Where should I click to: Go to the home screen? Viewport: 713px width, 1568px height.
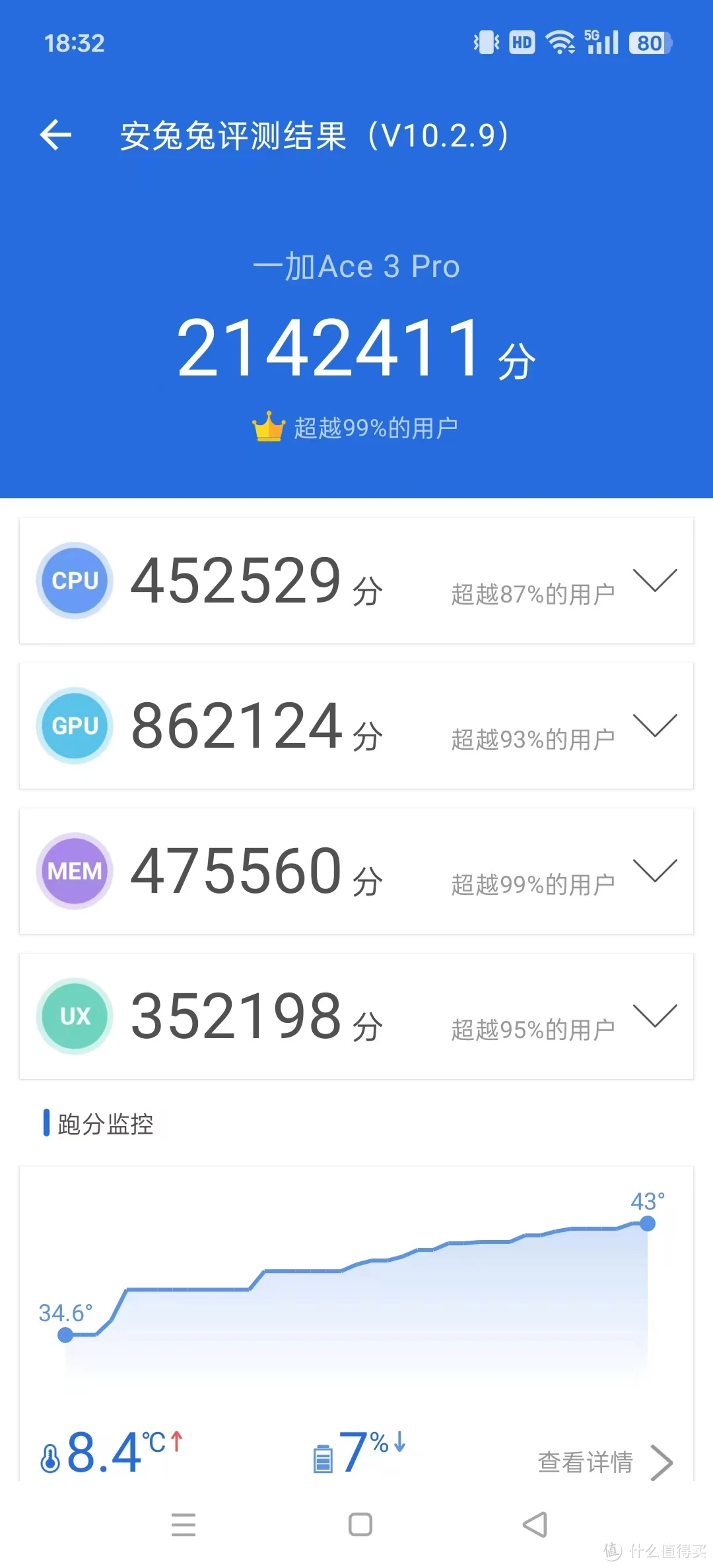pyautogui.click(x=360, y=1524)
